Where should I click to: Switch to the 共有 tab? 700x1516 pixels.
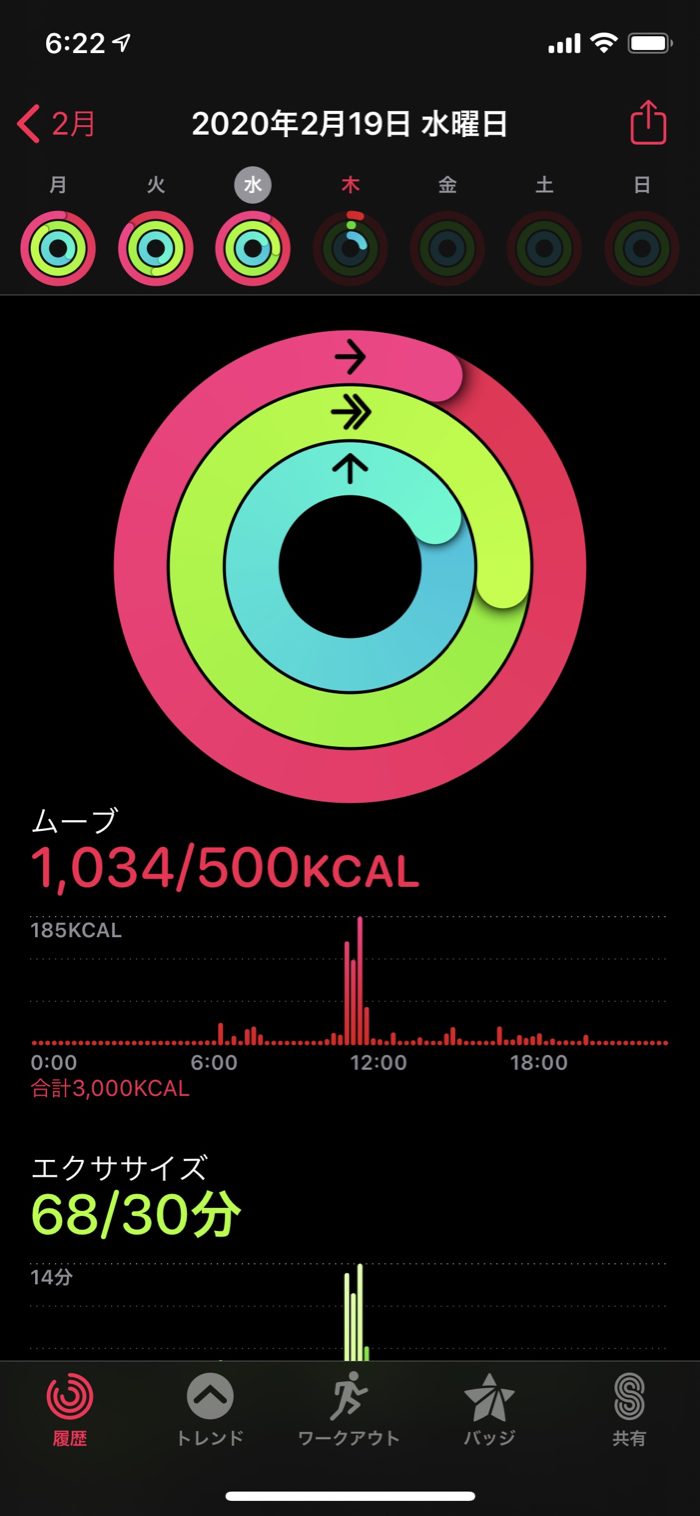(629, 1410)
